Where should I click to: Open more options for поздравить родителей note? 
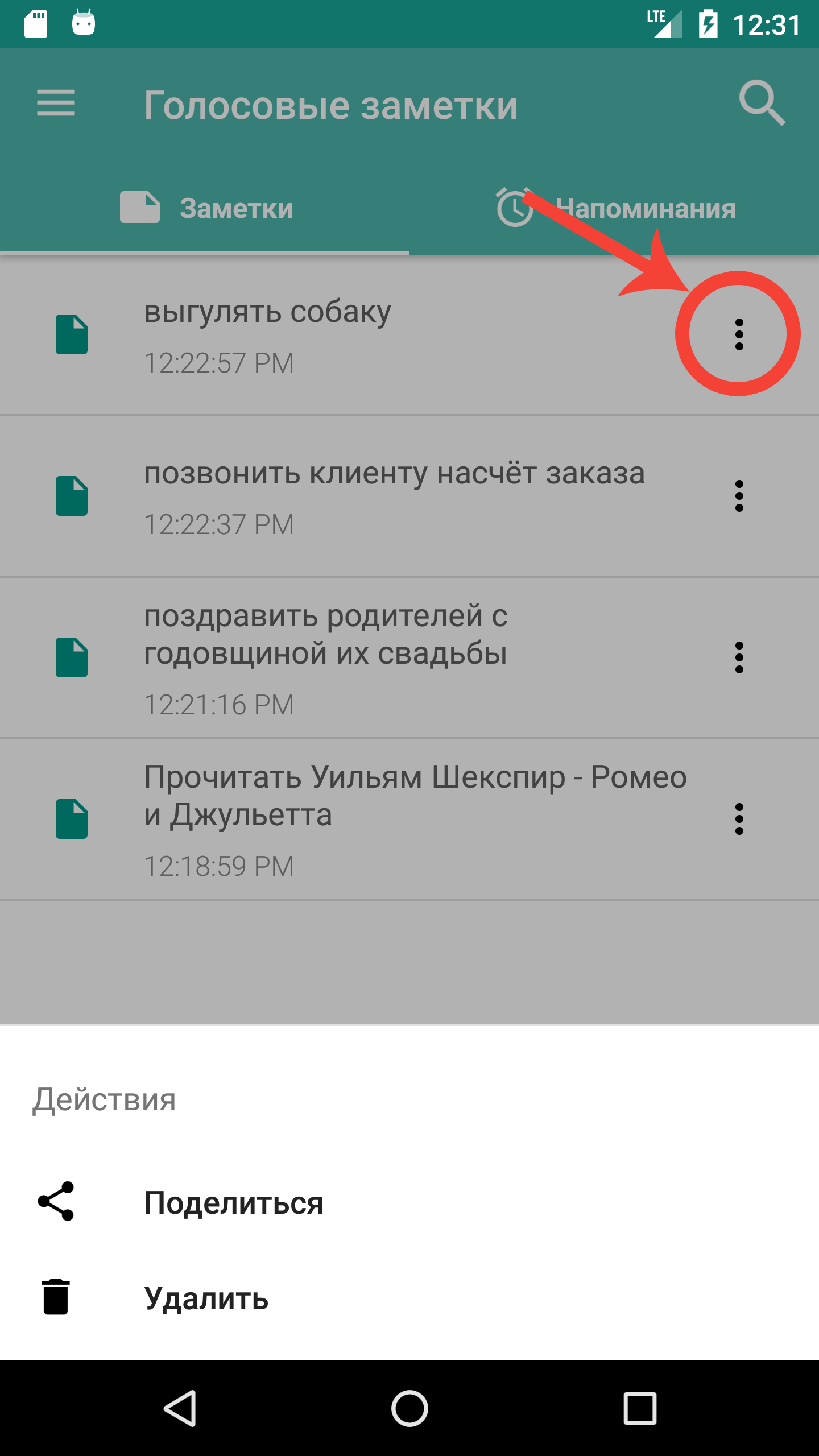739,657
